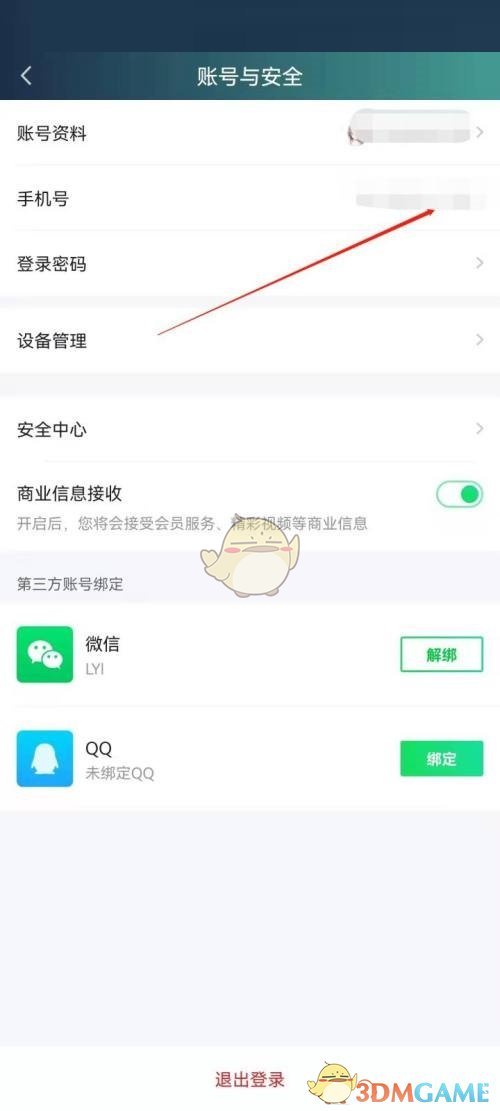Open 安全中心

click(x=250, y=429)
